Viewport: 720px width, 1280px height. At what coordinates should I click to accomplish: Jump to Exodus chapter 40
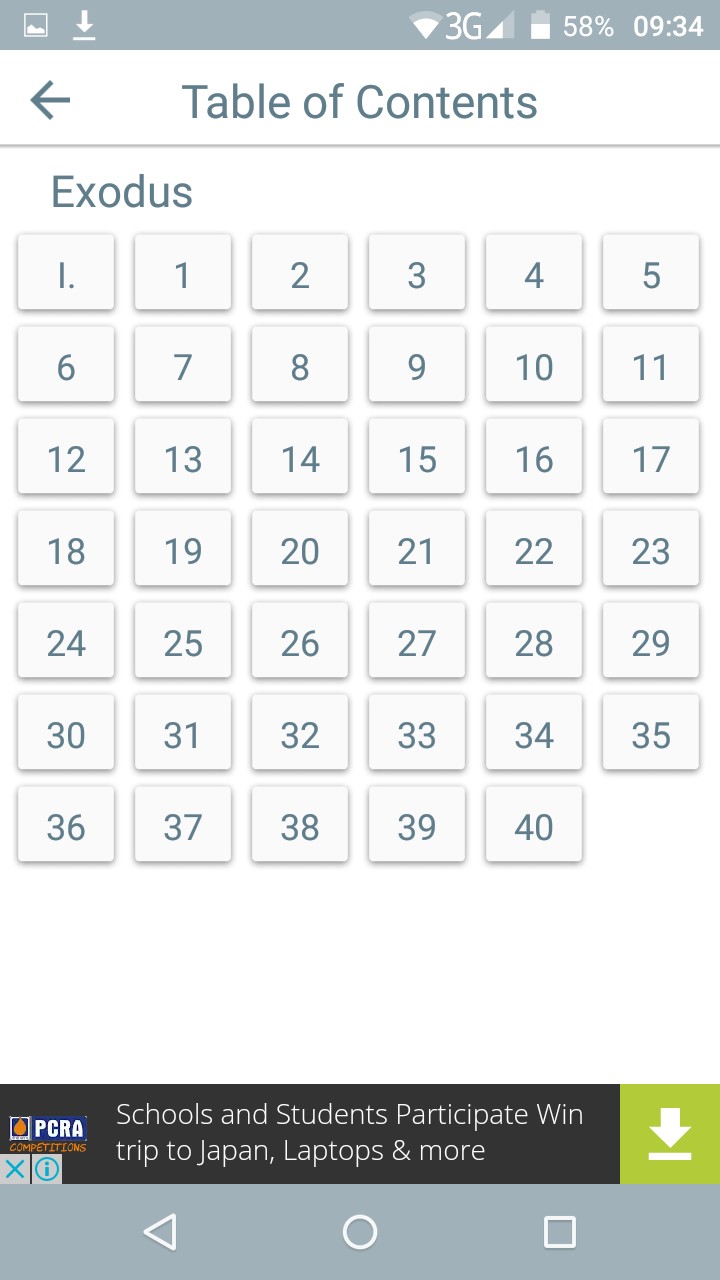click(x=534, y=825)
